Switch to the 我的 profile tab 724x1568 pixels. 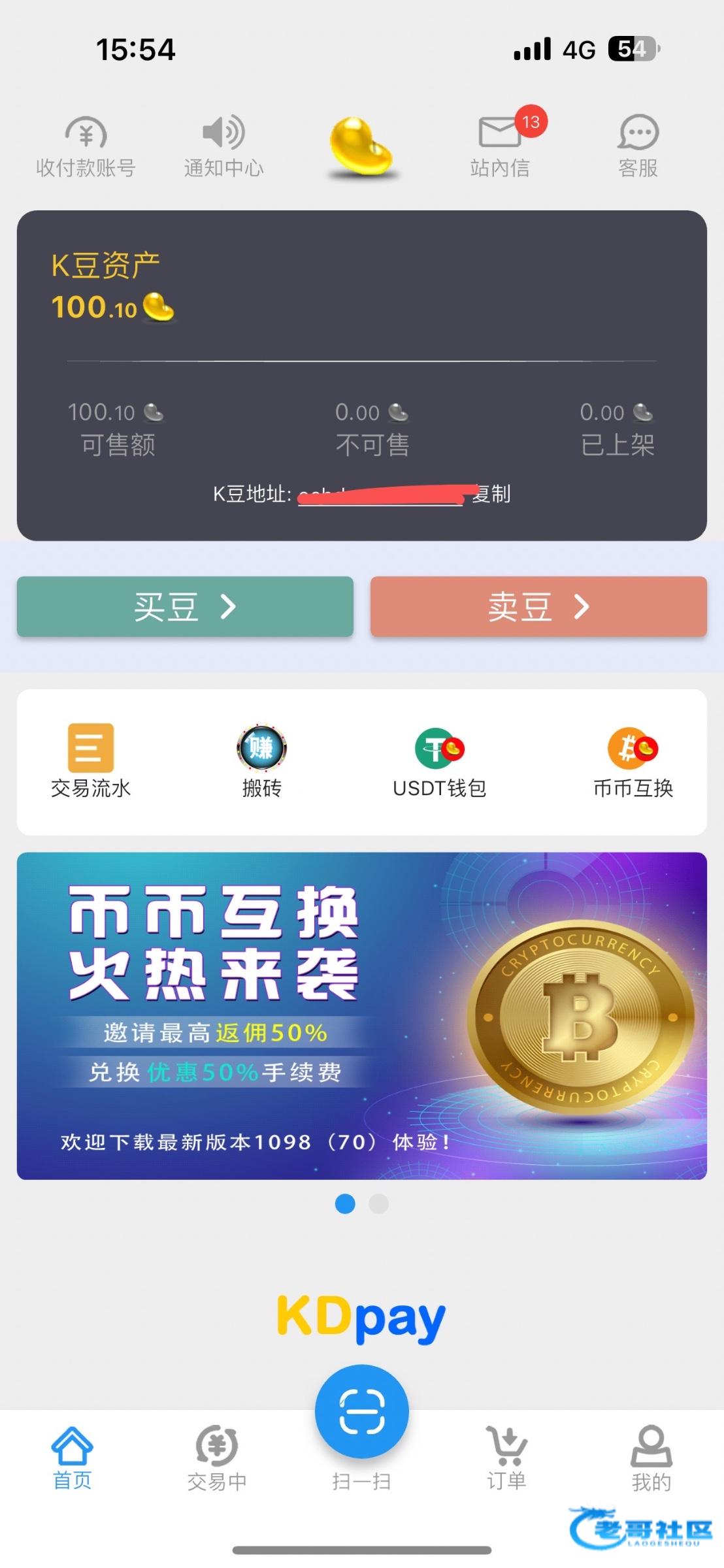[651, 1458]
